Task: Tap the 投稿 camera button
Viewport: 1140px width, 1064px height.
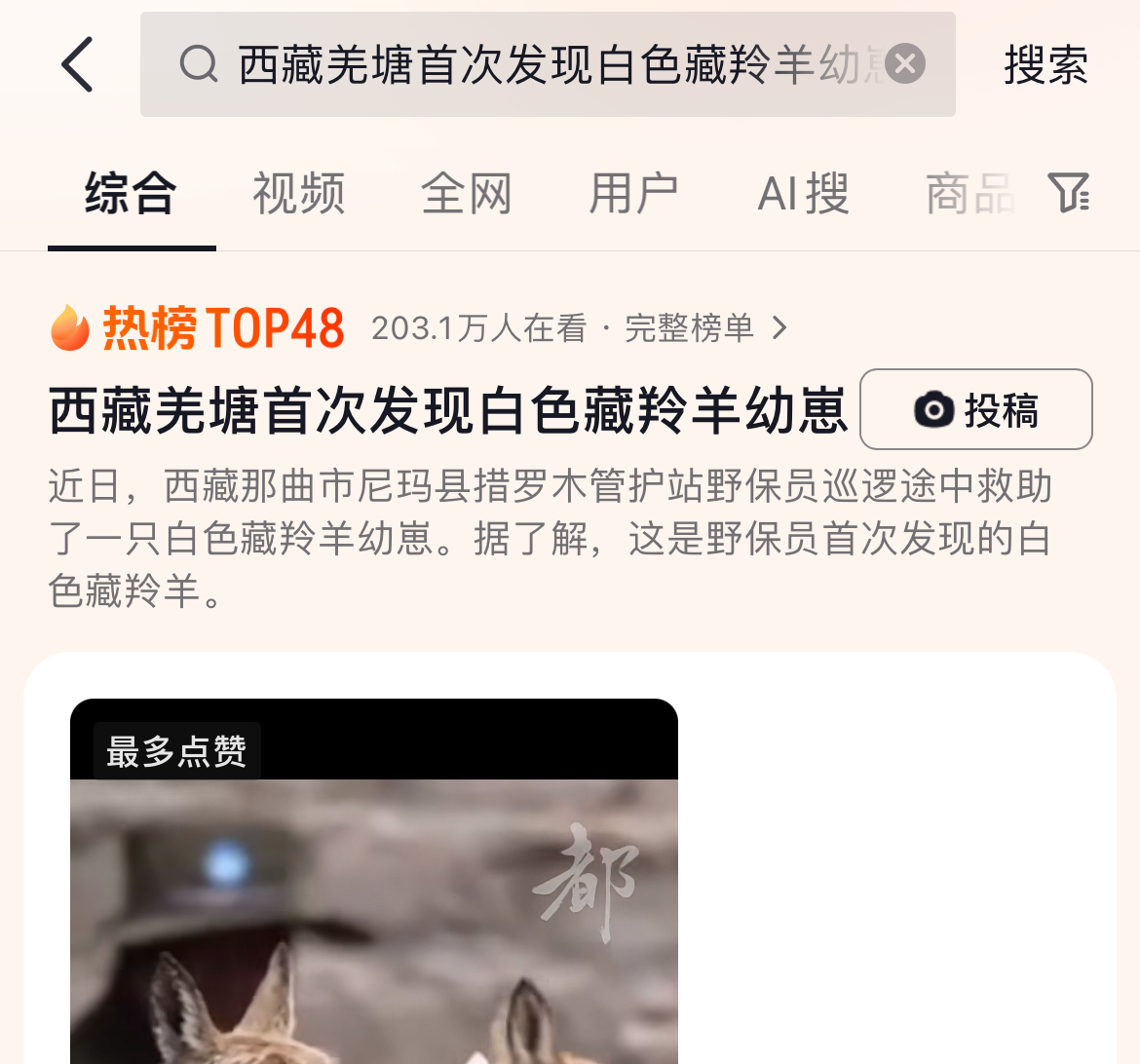Action: pos(975,409)
